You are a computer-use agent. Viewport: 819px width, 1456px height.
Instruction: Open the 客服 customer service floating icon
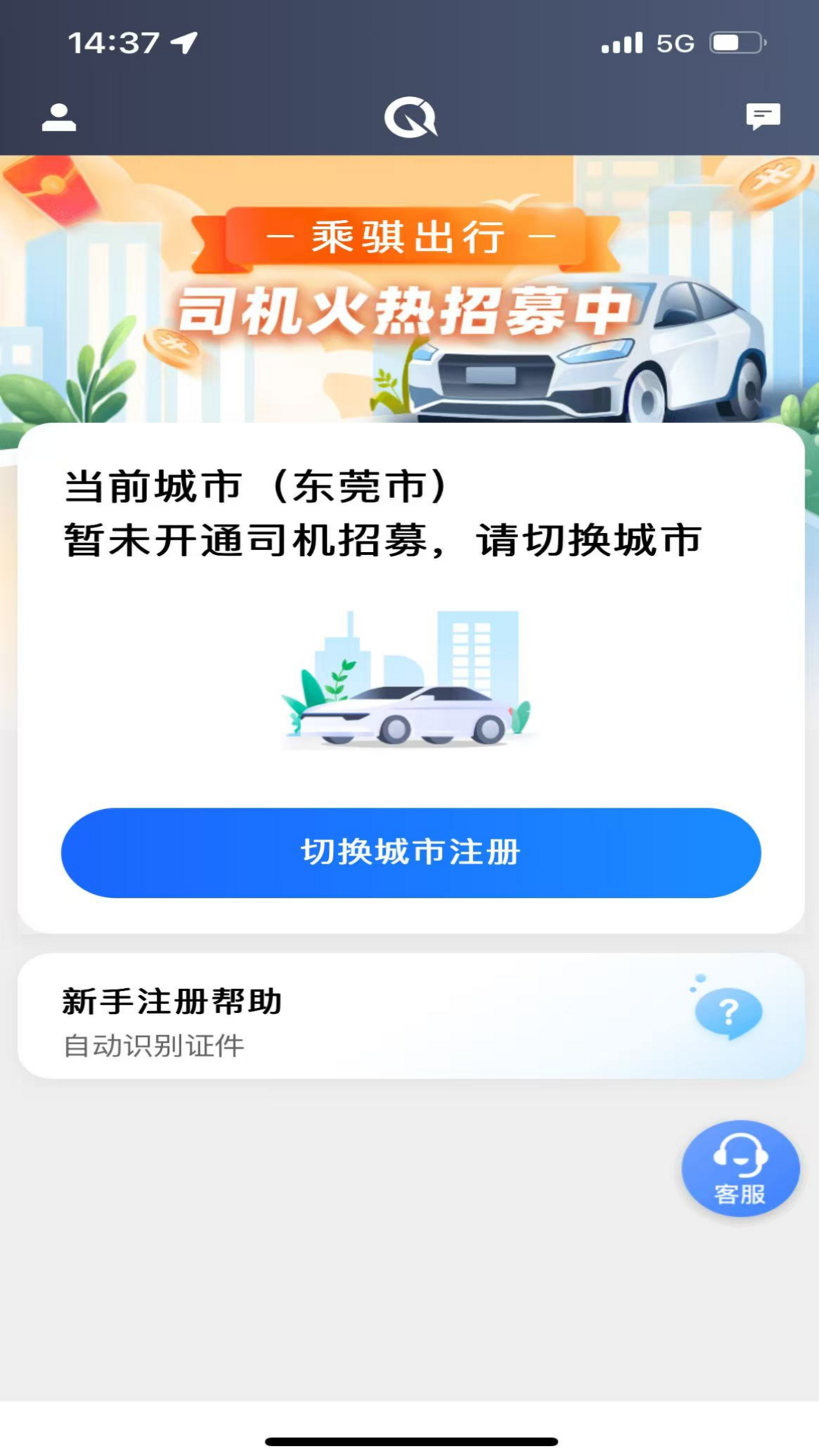tap(739, 1168)
